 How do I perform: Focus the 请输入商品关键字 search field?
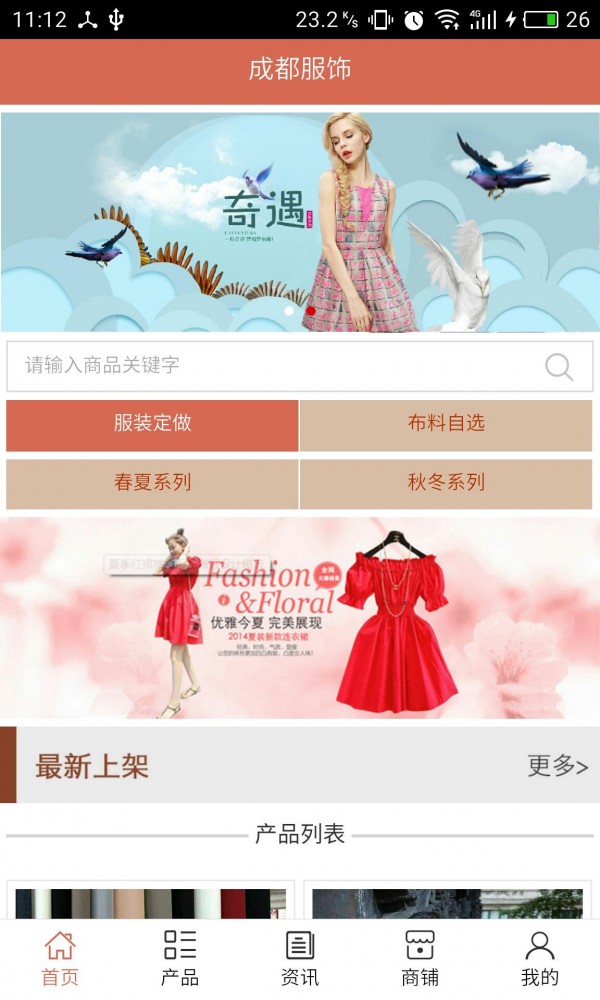pyautogui.click(x=270, y=366)
